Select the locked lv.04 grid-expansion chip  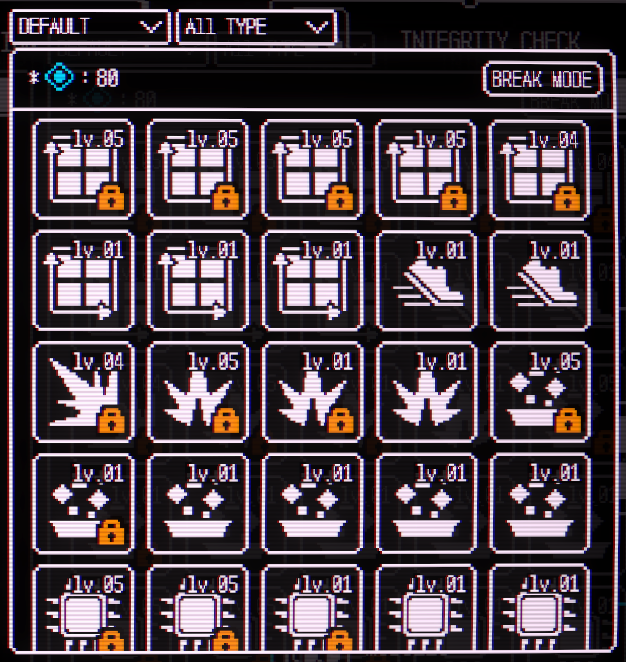539,169
